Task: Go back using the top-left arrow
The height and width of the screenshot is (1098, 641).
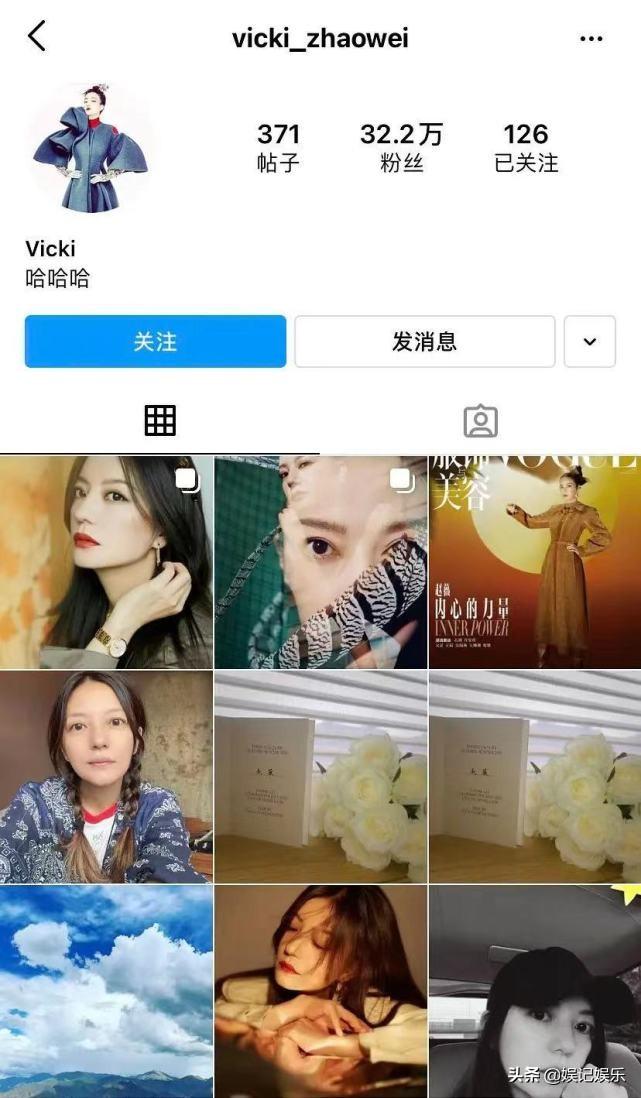Action: (37, 37)
